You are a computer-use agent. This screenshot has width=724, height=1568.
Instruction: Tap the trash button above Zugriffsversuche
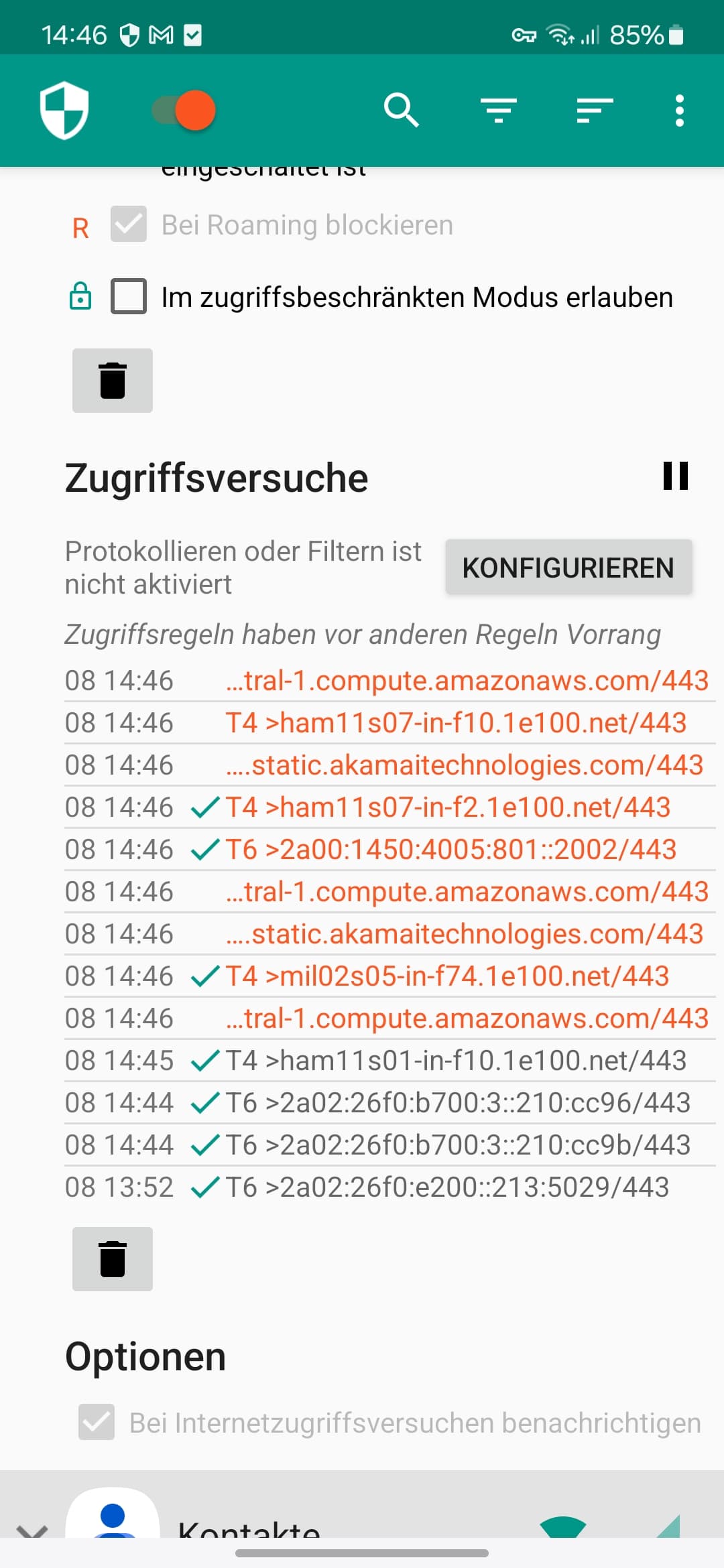click(113, 381)
